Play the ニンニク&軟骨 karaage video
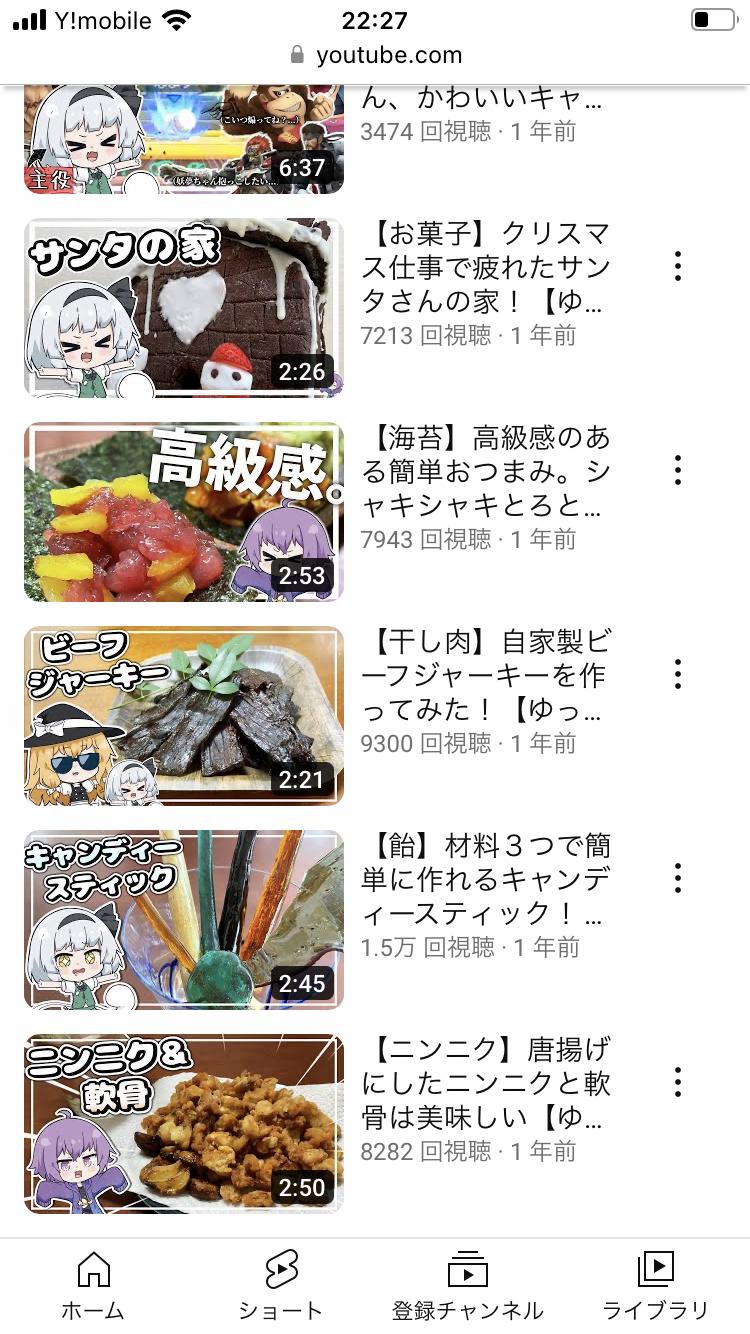Screen dimensions: 750x1334 [x=184, y=1124]
